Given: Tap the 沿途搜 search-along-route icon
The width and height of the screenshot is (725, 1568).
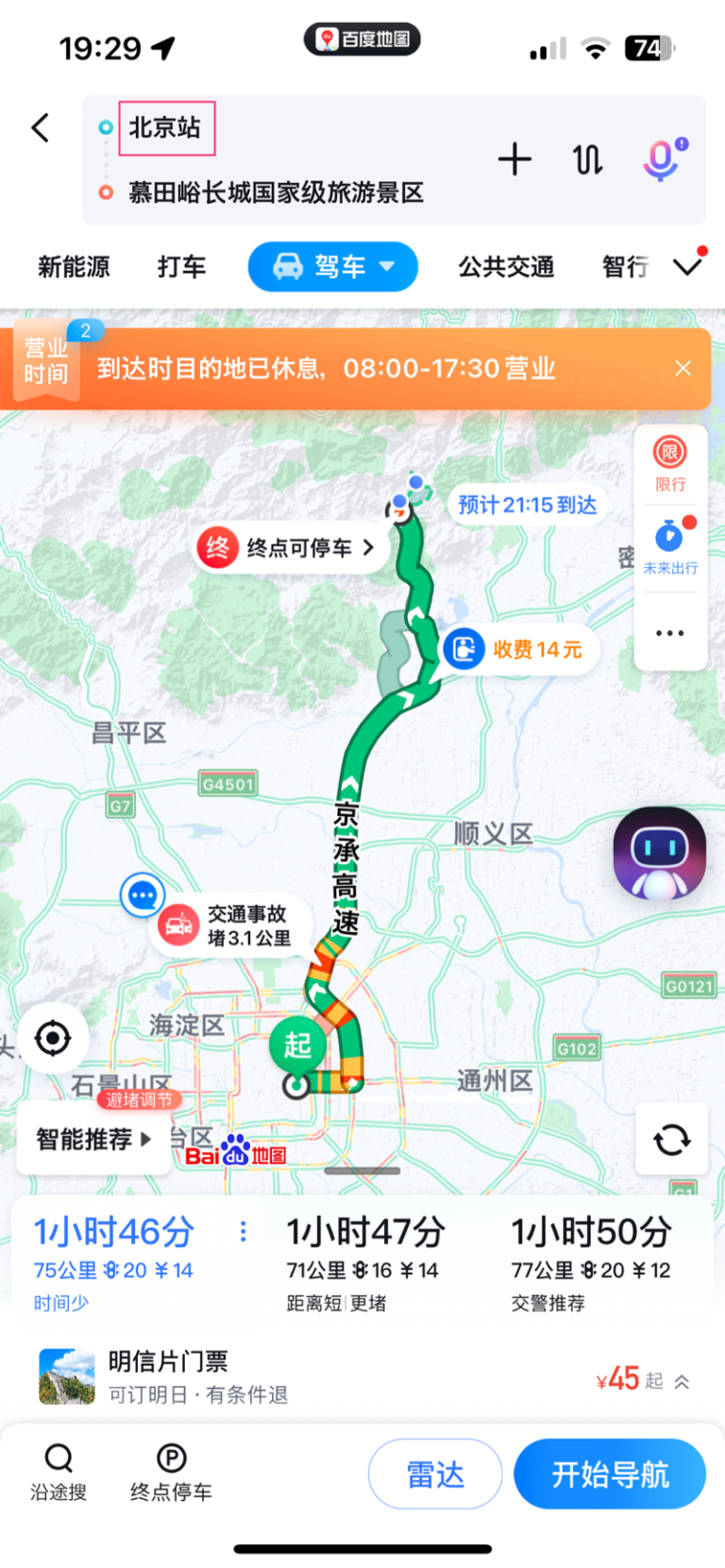Looking at the screenshot, I should (59, 1472).
